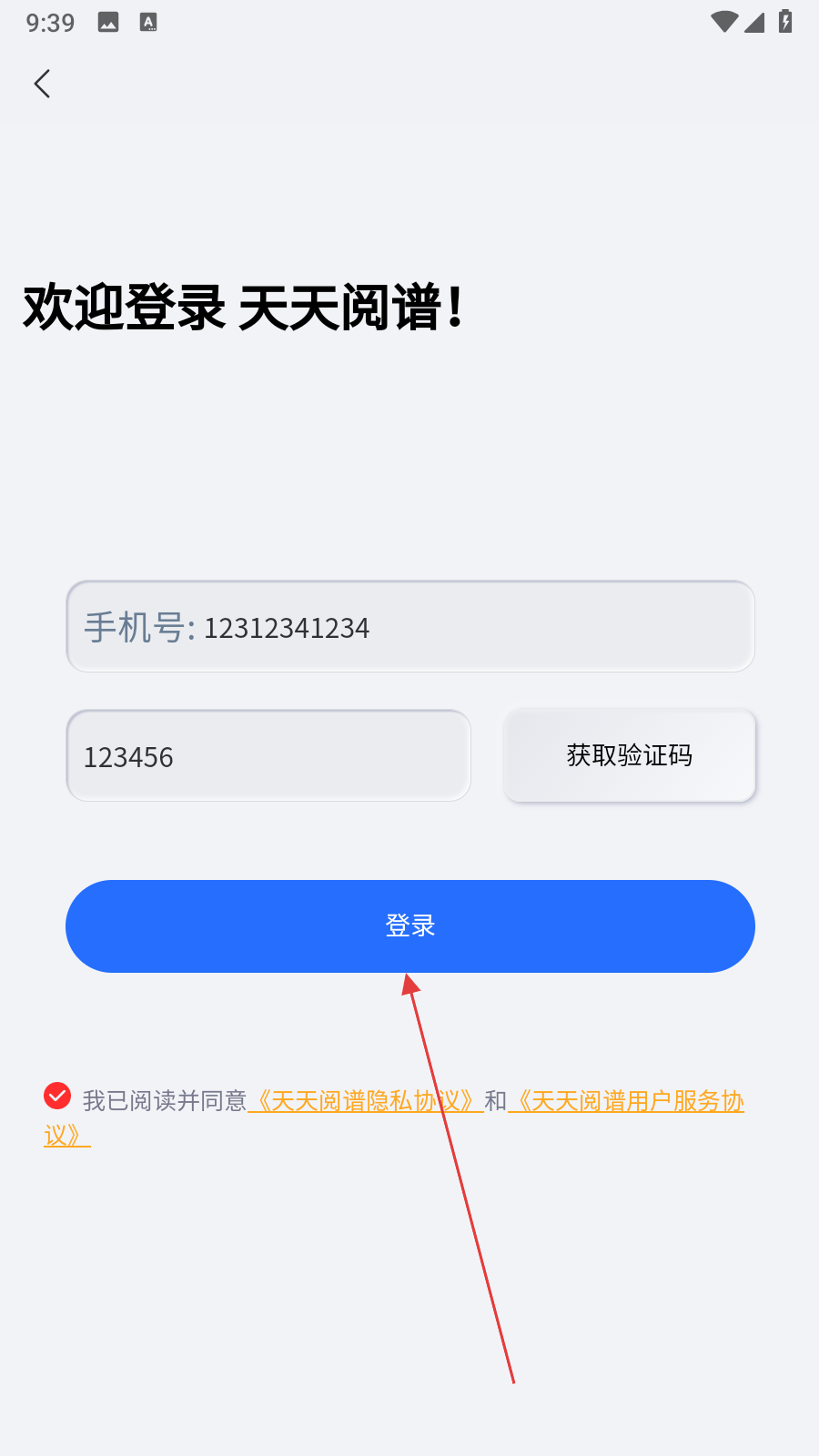Uncheck the agreement checkbox
Screen dimensions: 819x1456
[57, 1097]
